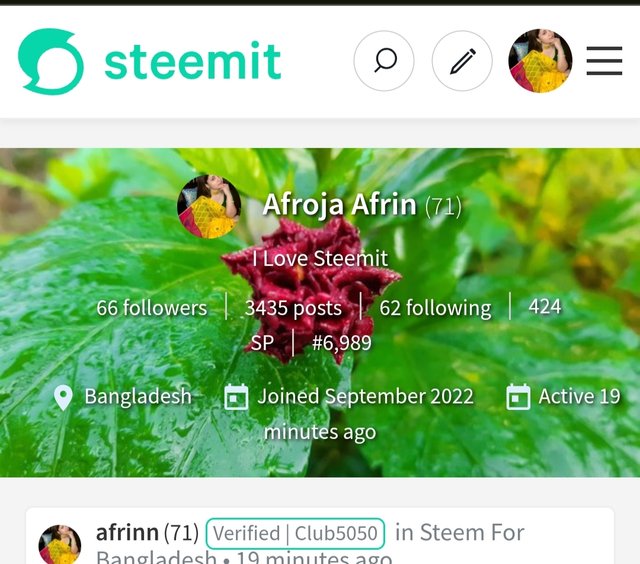Compose a new post with pencil icon
The height and width of the screenshot is (564, 640).
click(462, 62)
